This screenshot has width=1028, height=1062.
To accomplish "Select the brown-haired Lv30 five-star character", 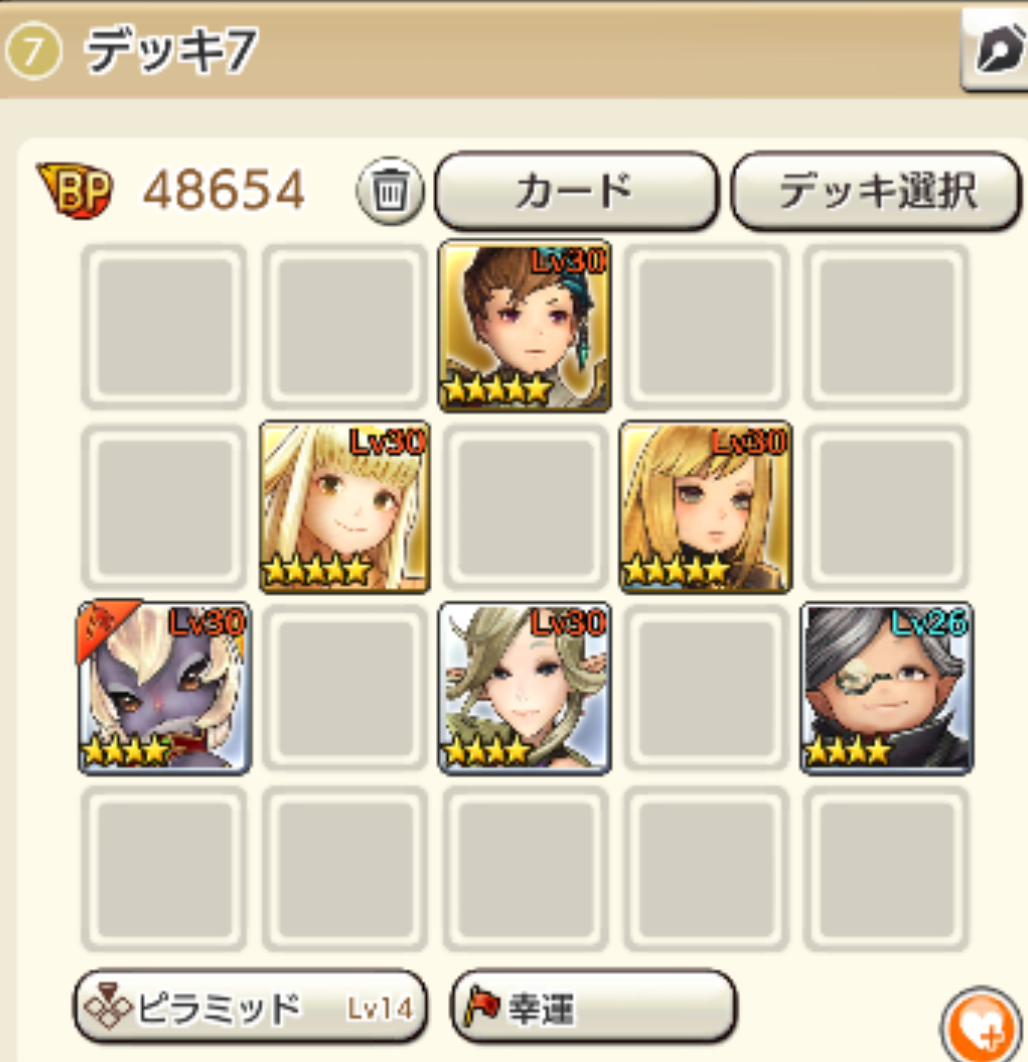I will click(x=525, y=326).
